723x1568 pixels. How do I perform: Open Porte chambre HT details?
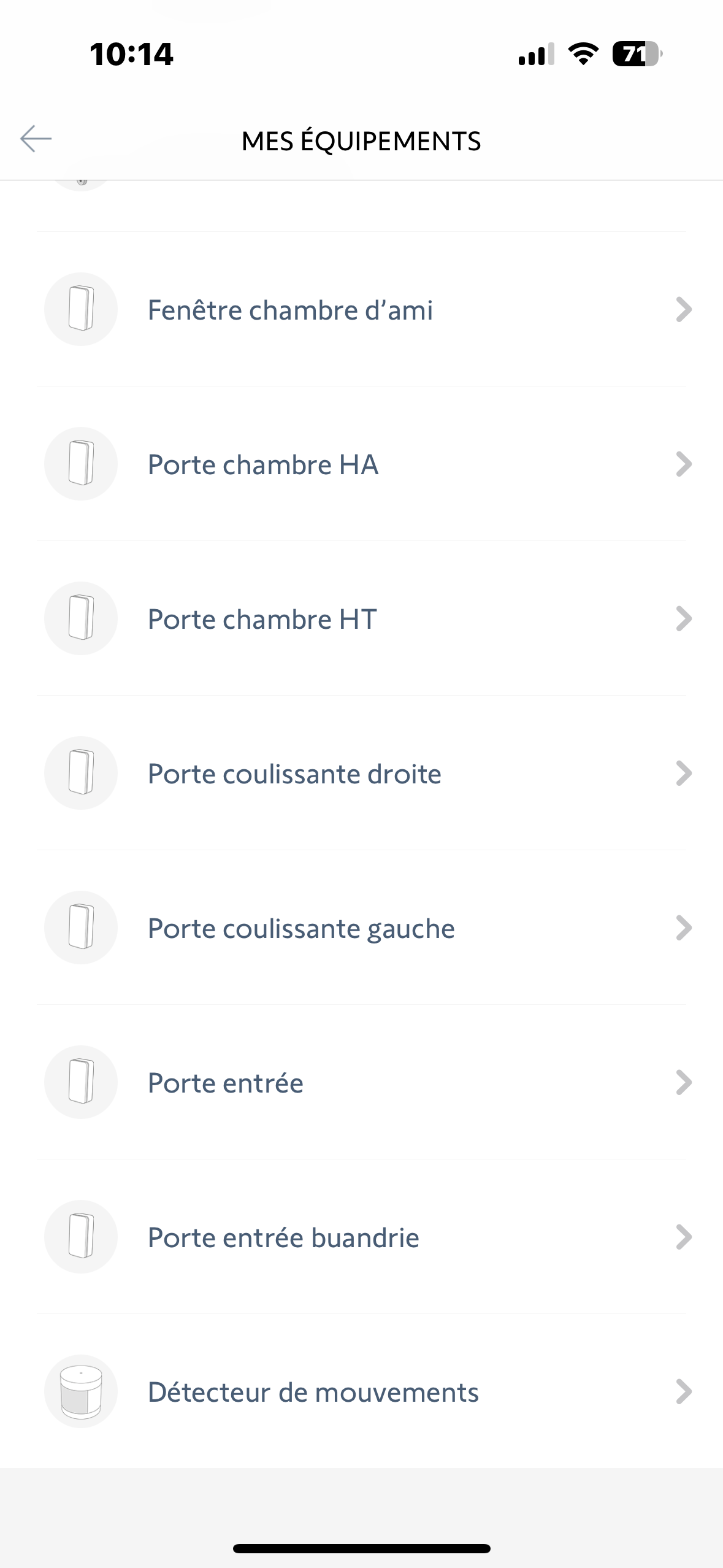tap(361, 619)
